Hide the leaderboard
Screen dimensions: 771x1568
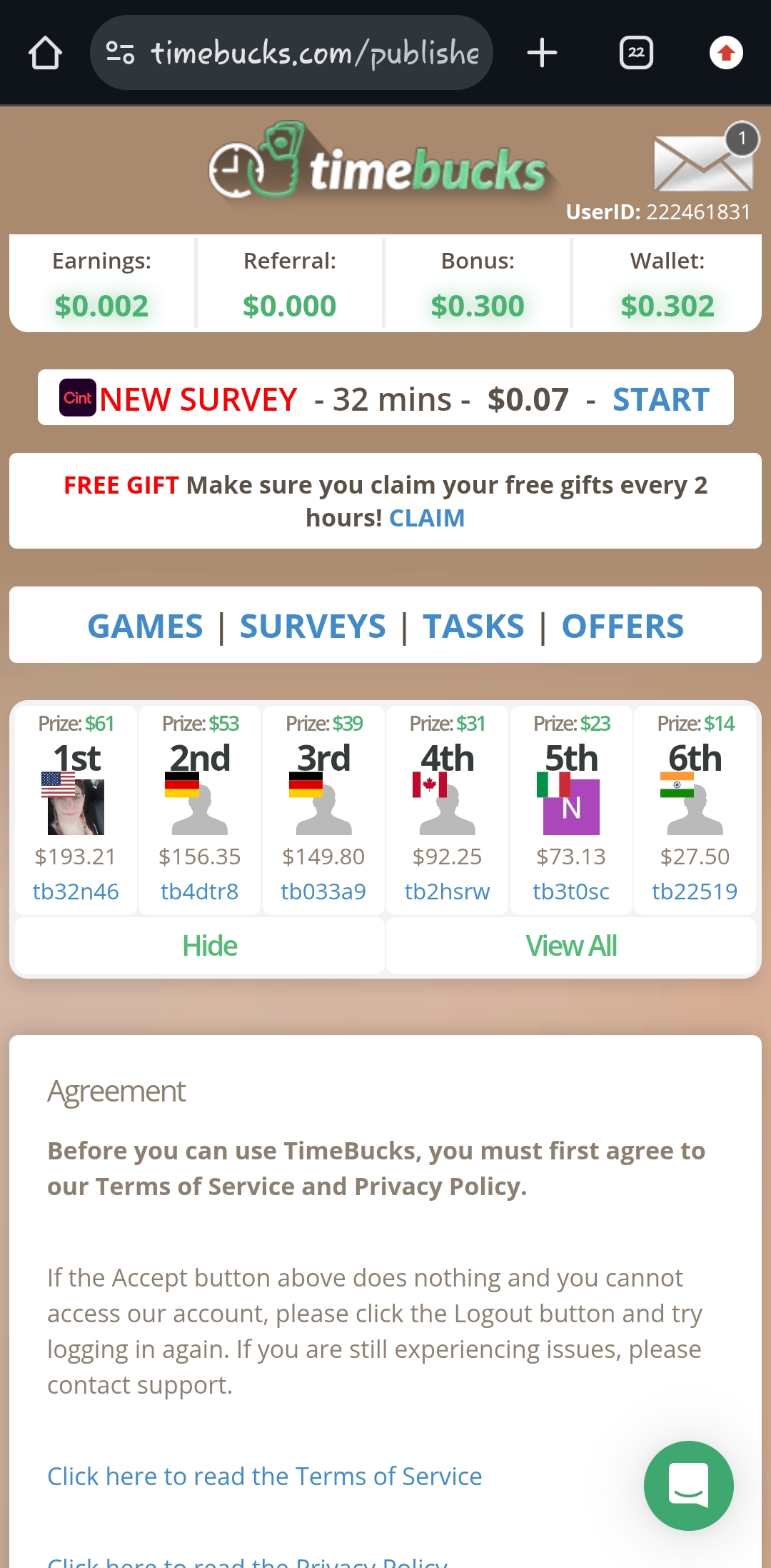click(x=209, y=946)
